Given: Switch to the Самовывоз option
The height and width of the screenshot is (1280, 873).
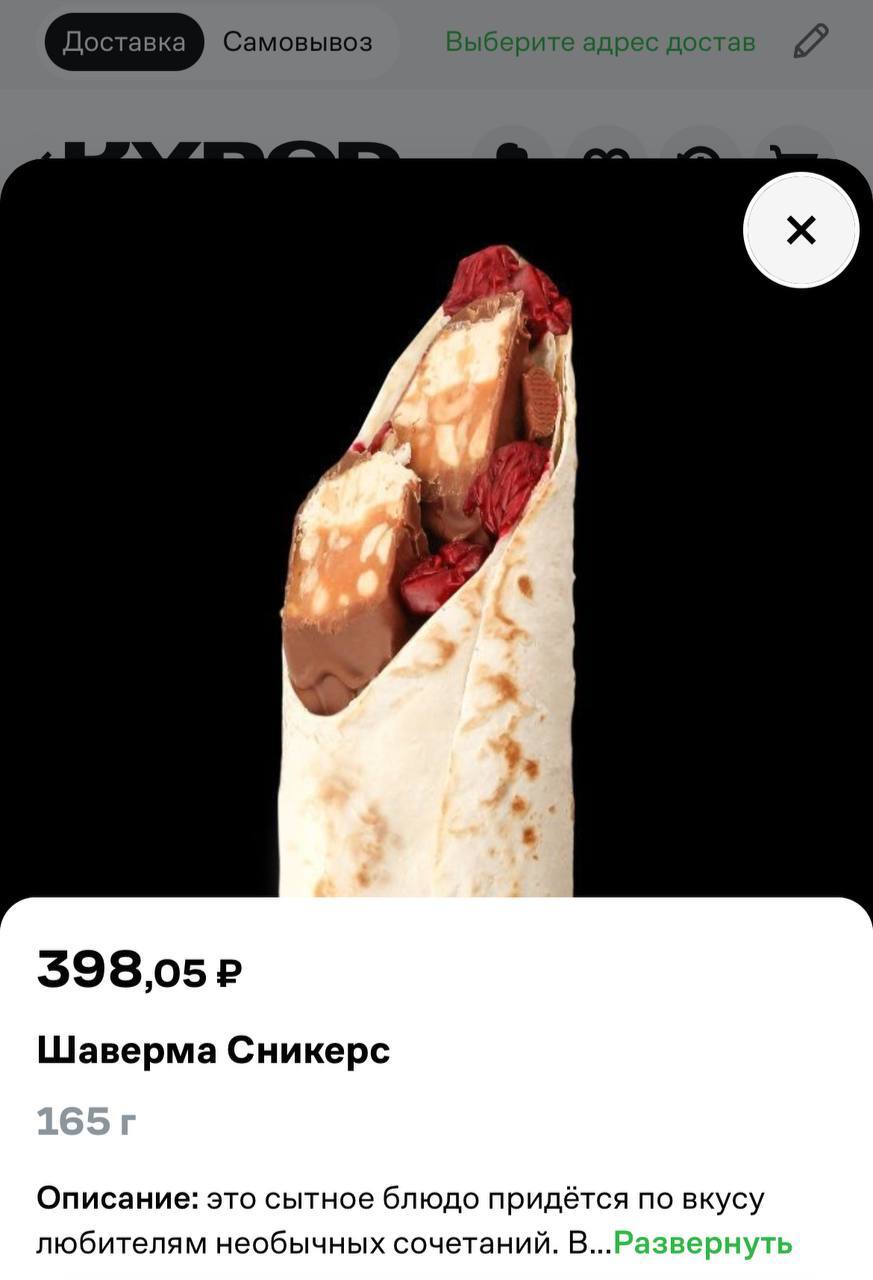Looking at the screenshot, I should point(297,42).
